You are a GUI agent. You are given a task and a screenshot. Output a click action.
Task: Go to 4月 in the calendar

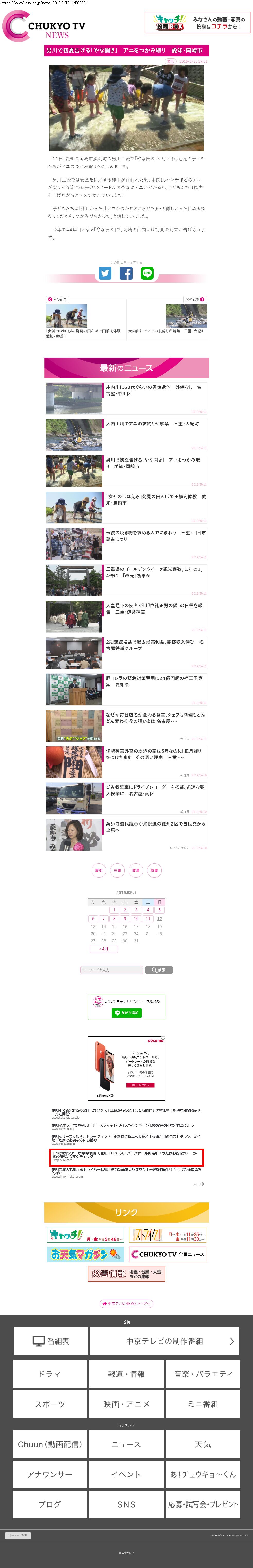tap(104, 948)
